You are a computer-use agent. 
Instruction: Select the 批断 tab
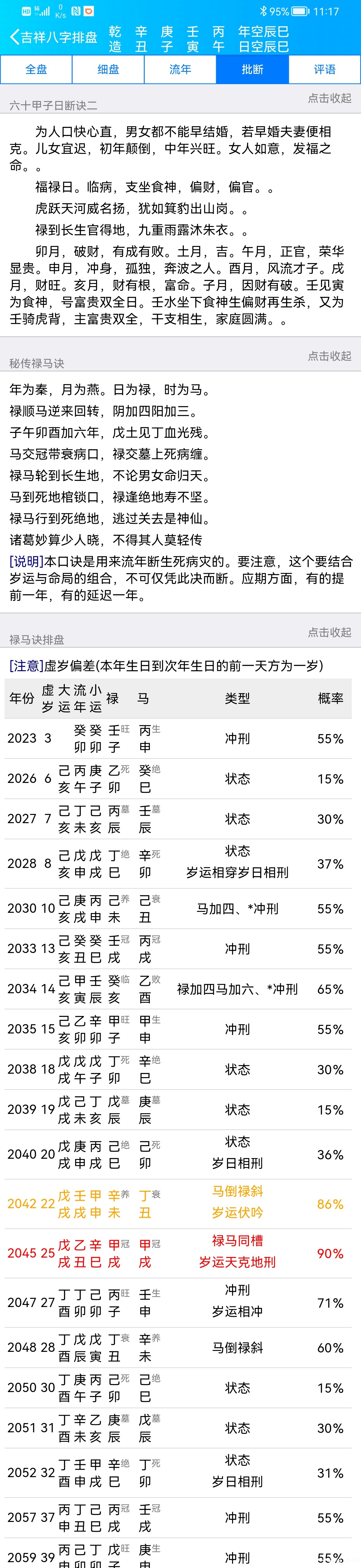(x=252, y=69)
